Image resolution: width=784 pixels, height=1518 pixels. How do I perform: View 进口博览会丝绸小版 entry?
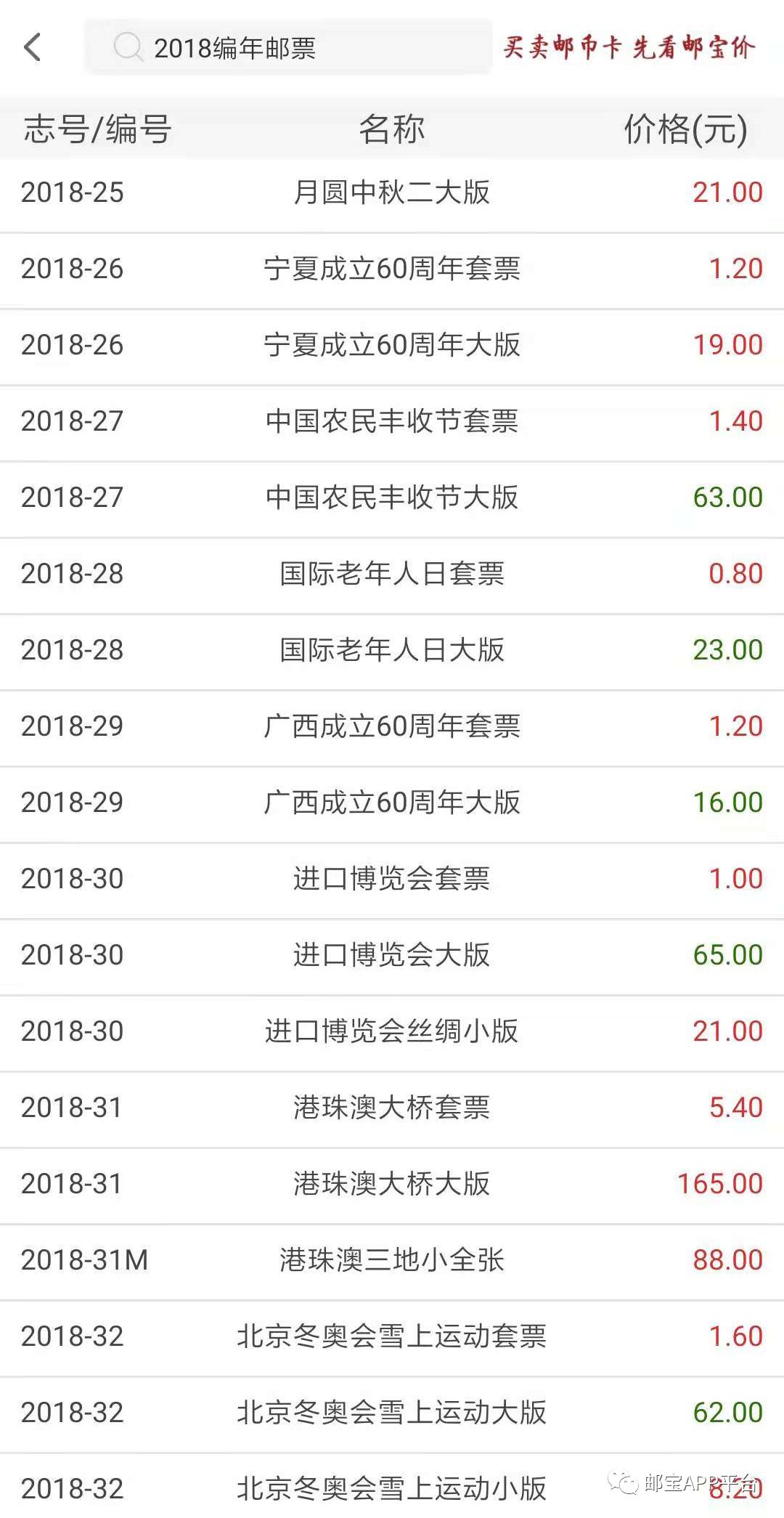[392, 1032]
